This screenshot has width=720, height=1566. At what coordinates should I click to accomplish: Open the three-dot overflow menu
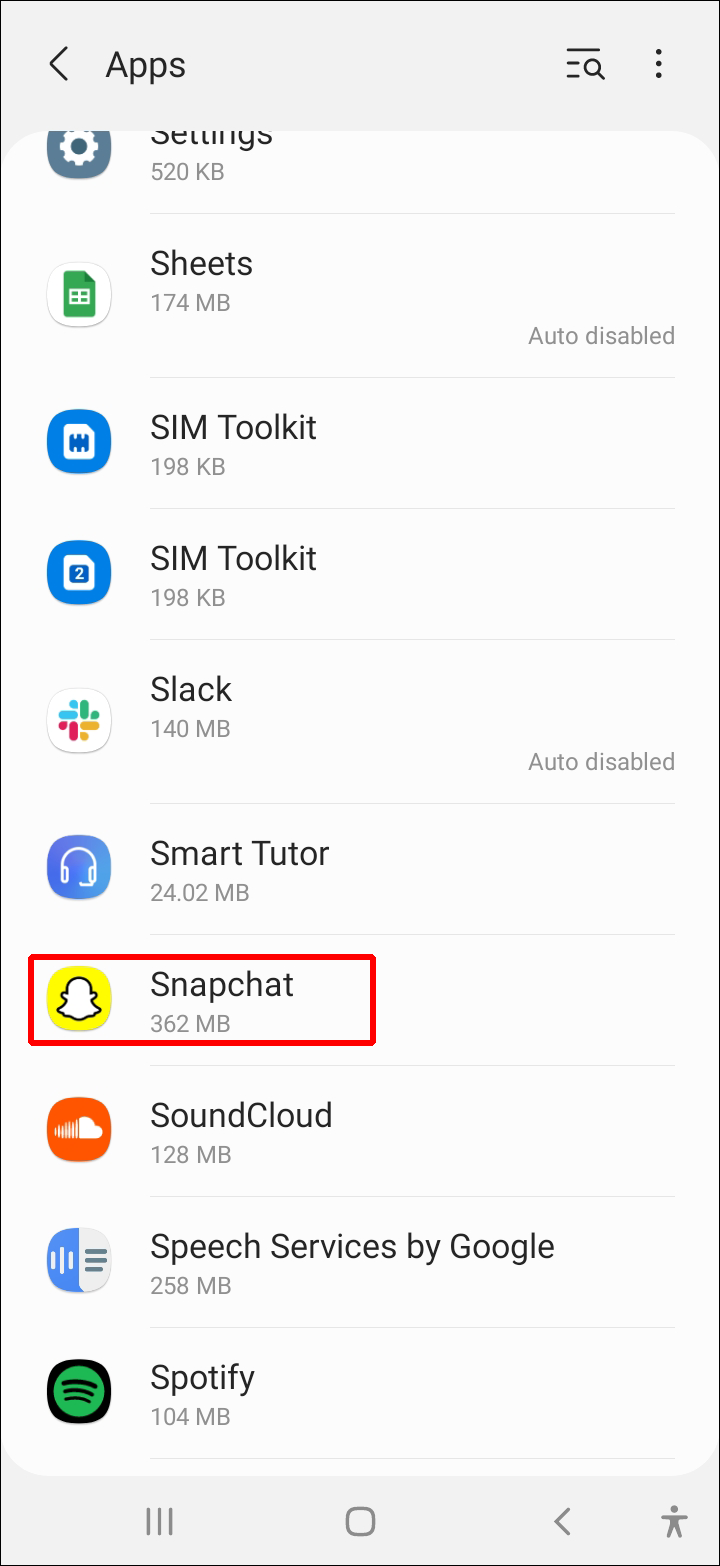(x=658, y=65)
